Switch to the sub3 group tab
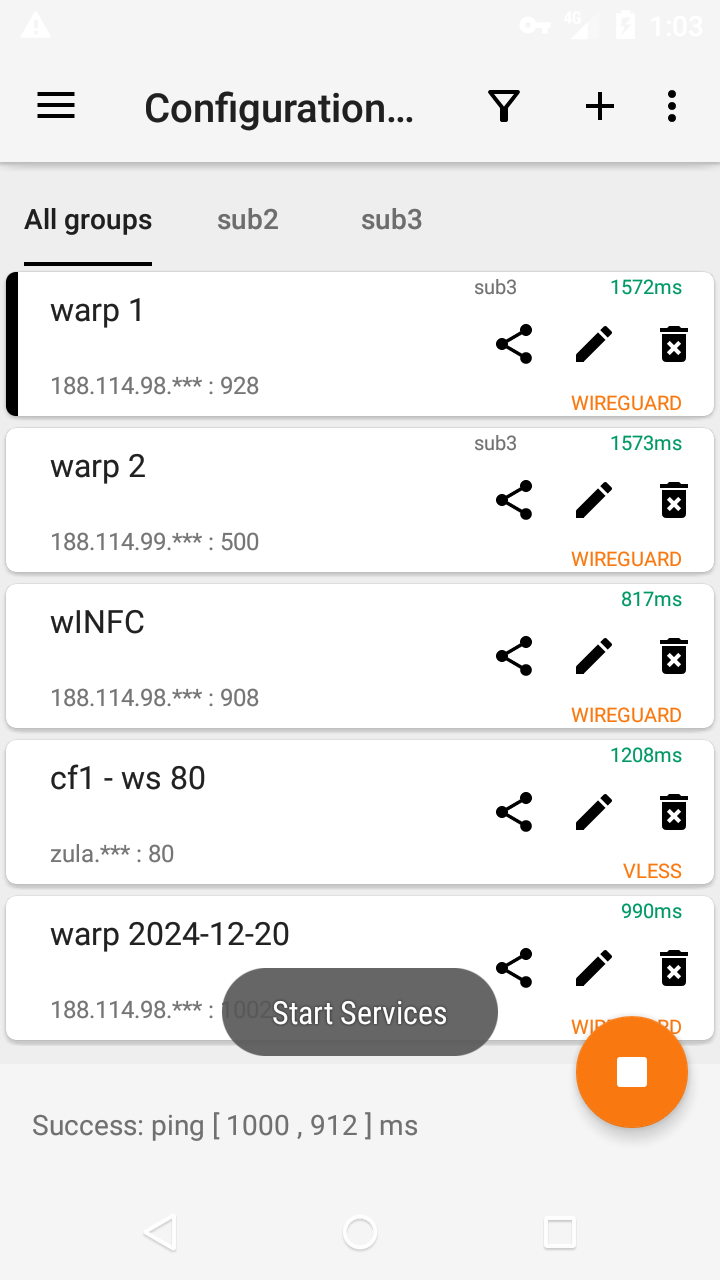Image resolution: width=720 pixels, height=1280 pixels. coord(391,220)
